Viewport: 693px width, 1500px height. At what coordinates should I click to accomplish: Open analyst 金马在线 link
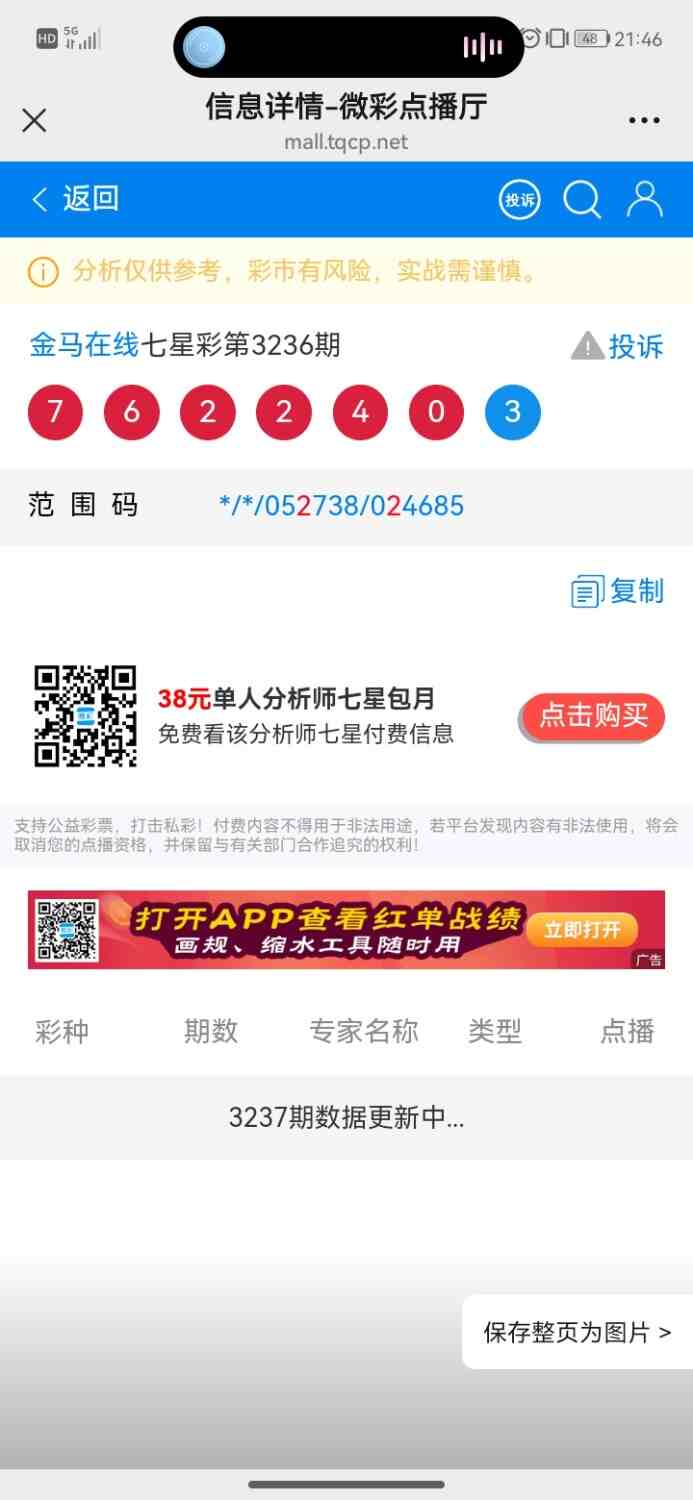(x=84, y=346)
